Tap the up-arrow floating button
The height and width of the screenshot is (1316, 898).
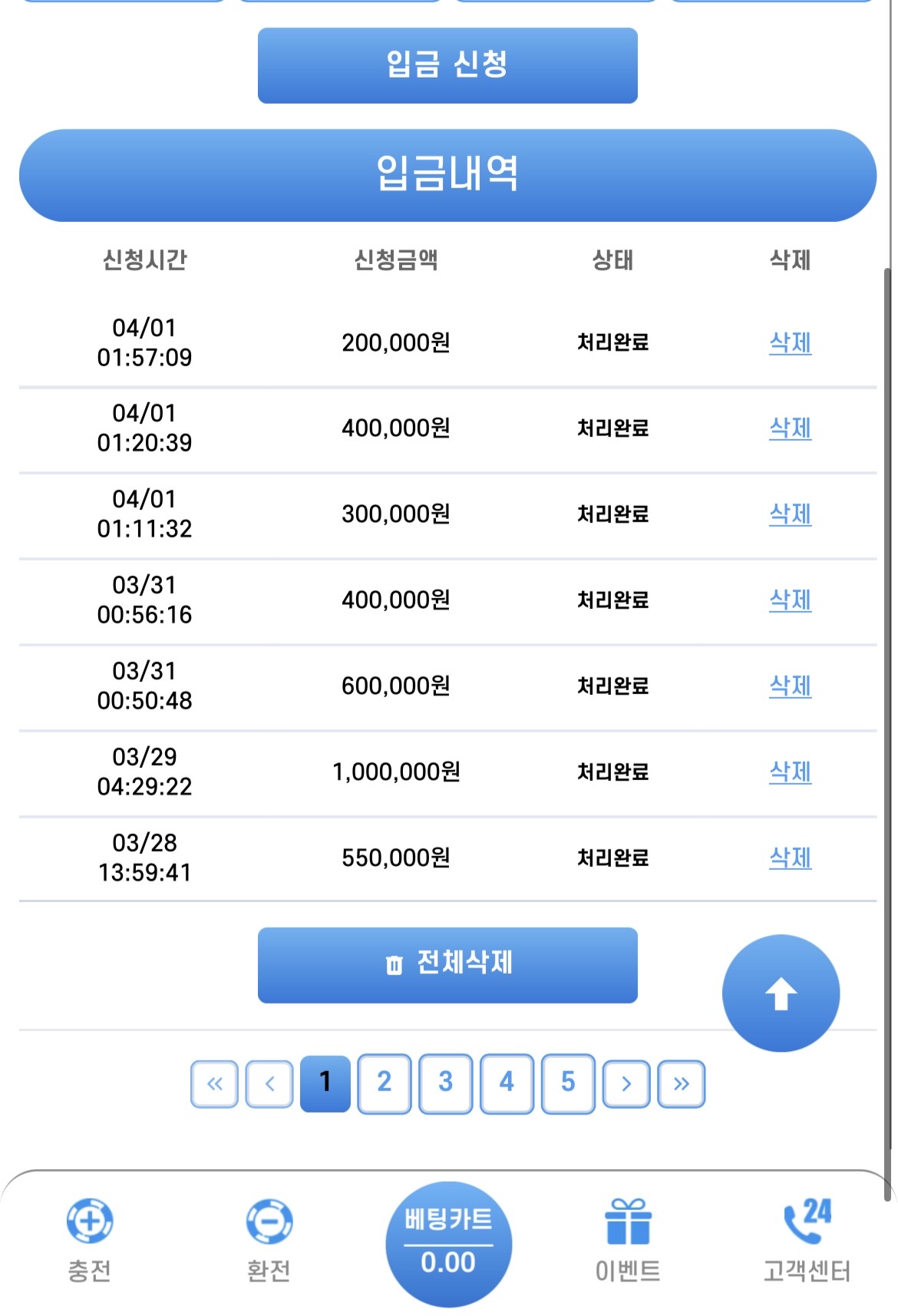pyautogui.click(x=781, y=993)
